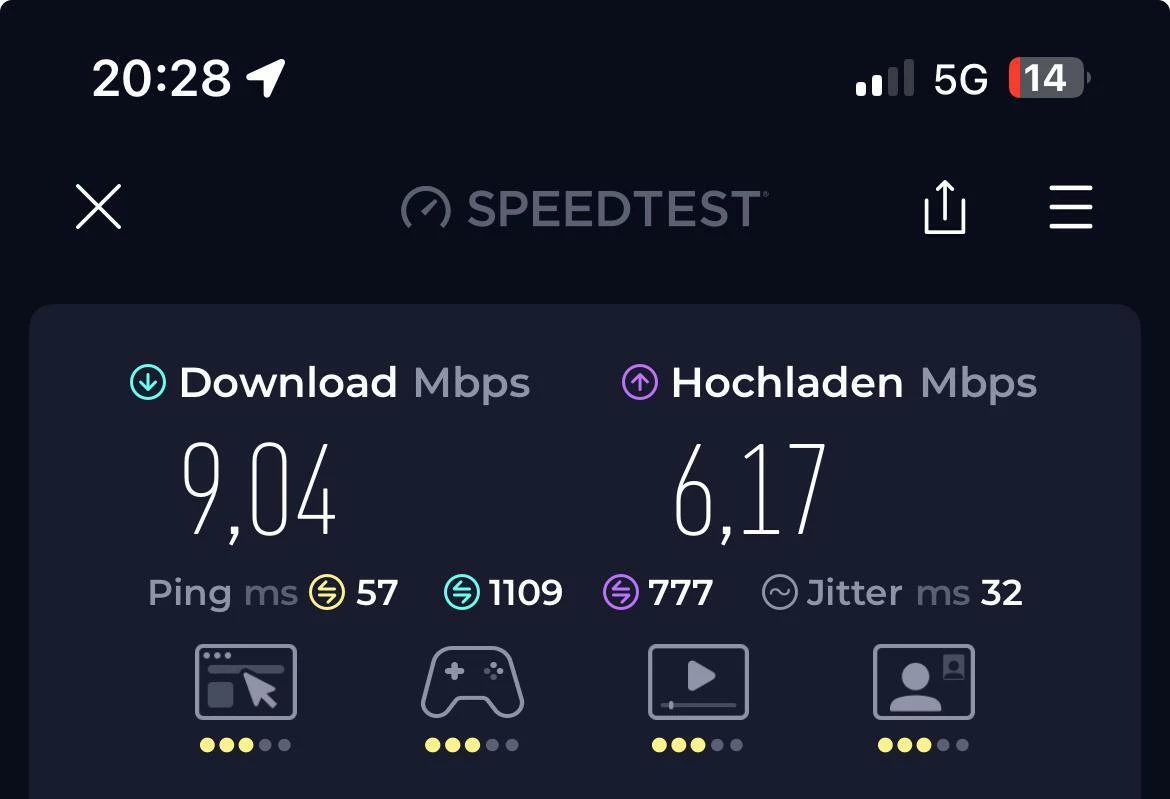
Task: Tap the video streaming rating icon
Action: [x=698, y=682]
